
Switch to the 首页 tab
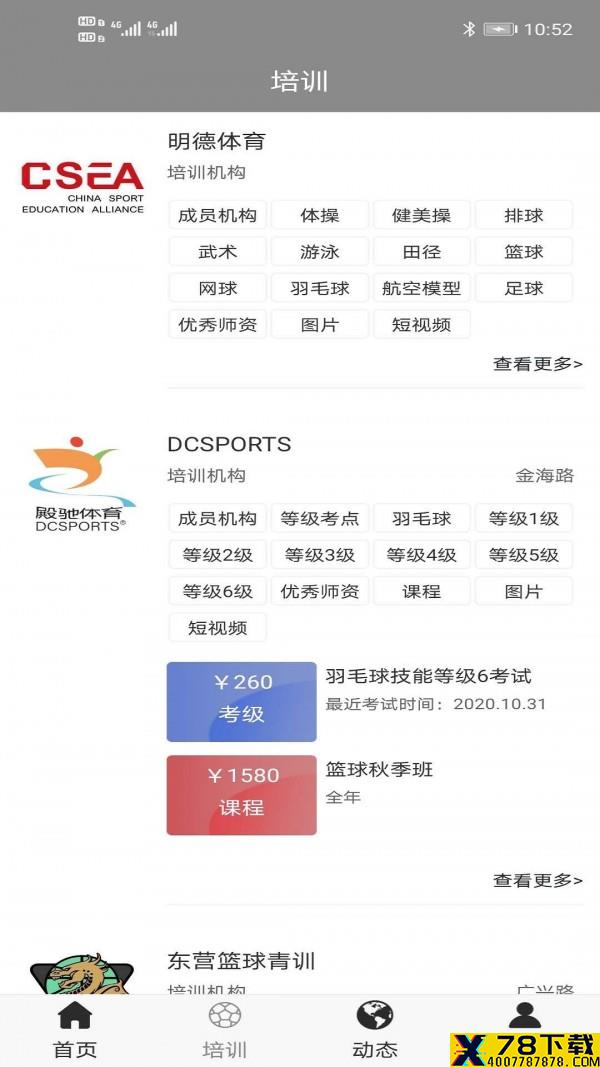(x=75, y=1030)
